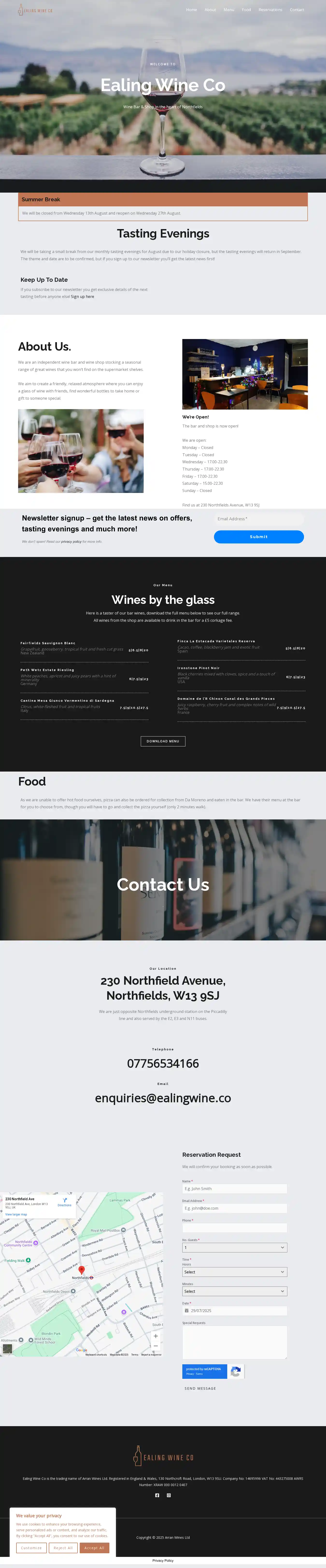Image resolution: width=326 pixels, height=1568 pixels.
Task: Open the Contact nav link
Action: pos(297,10)
